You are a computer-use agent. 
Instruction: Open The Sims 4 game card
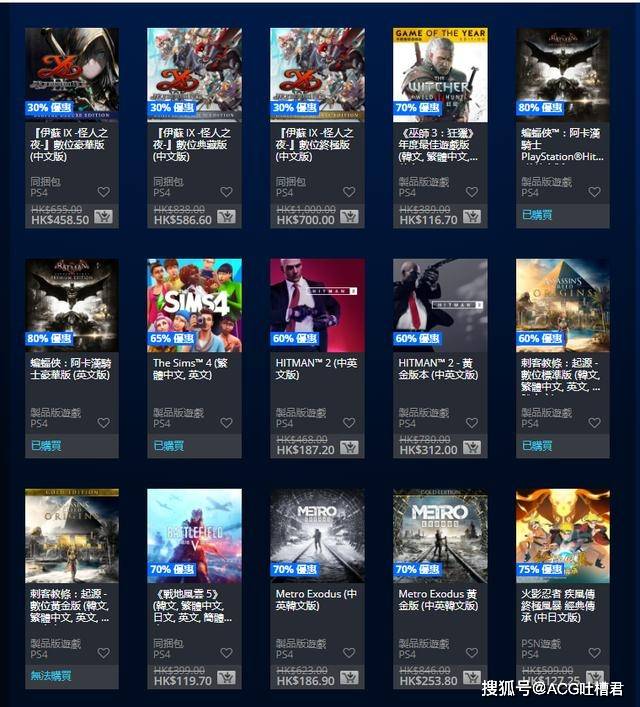pyautogui.click(x=194, y=305)
